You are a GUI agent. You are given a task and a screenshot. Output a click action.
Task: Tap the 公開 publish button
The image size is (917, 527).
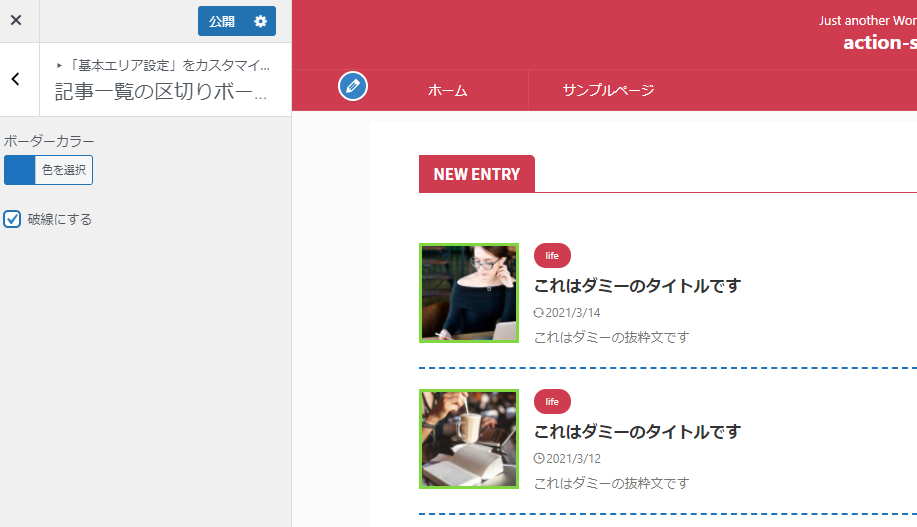tap(222, 21)
